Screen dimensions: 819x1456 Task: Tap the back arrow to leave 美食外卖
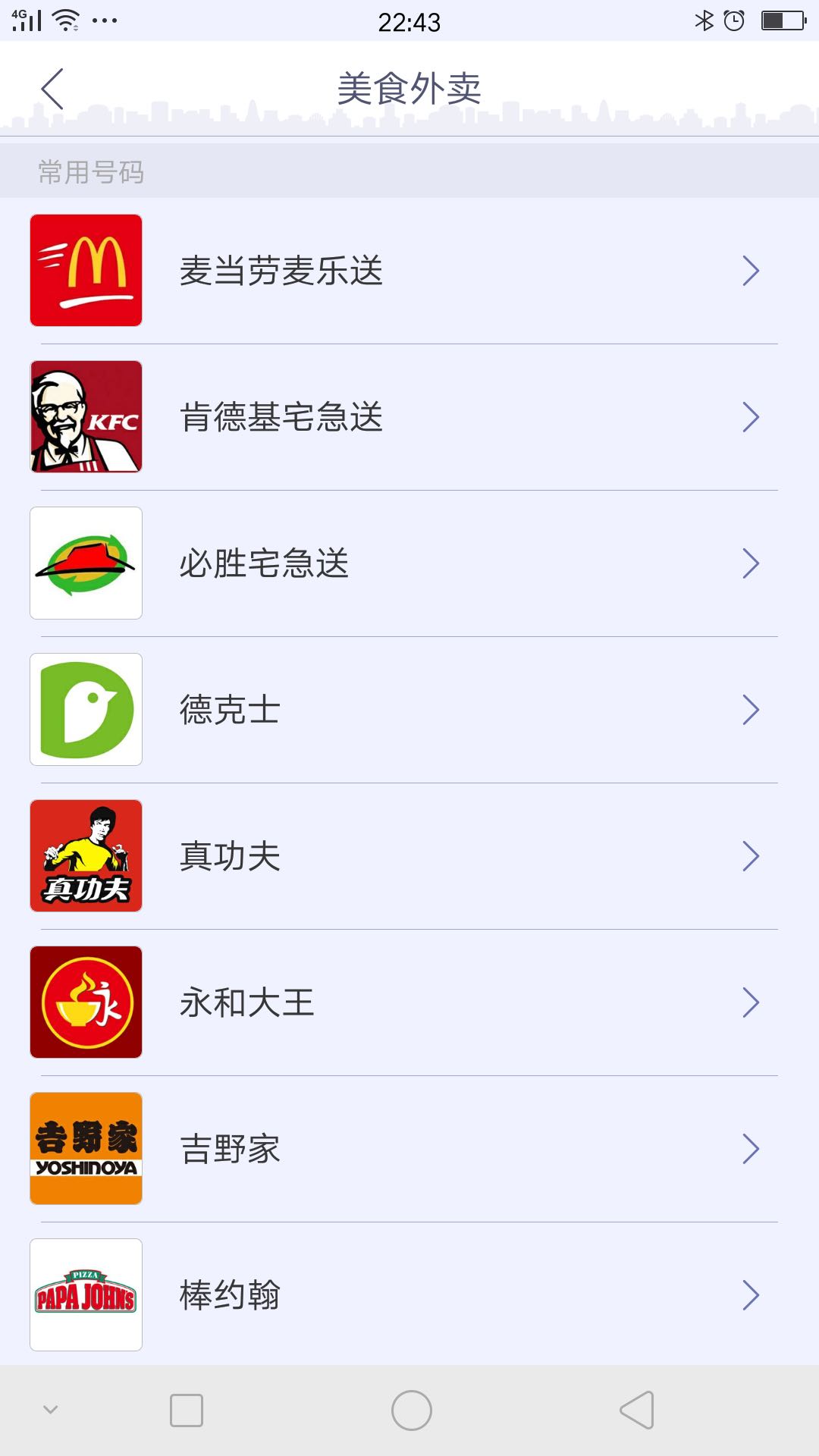point(53,87)
